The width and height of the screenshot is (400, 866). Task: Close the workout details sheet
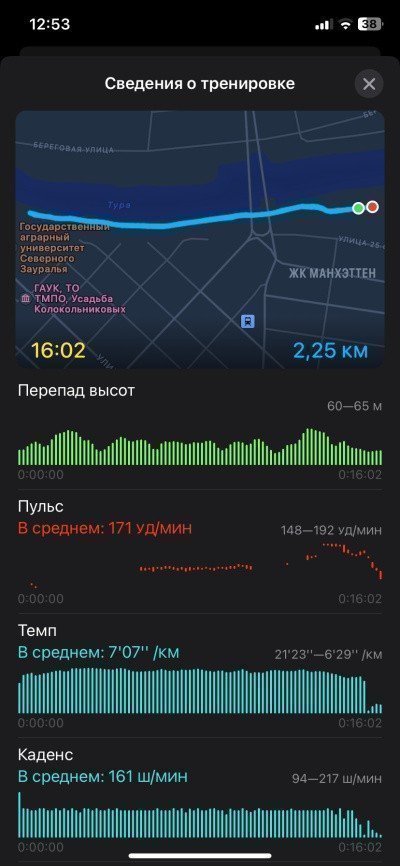369,84
